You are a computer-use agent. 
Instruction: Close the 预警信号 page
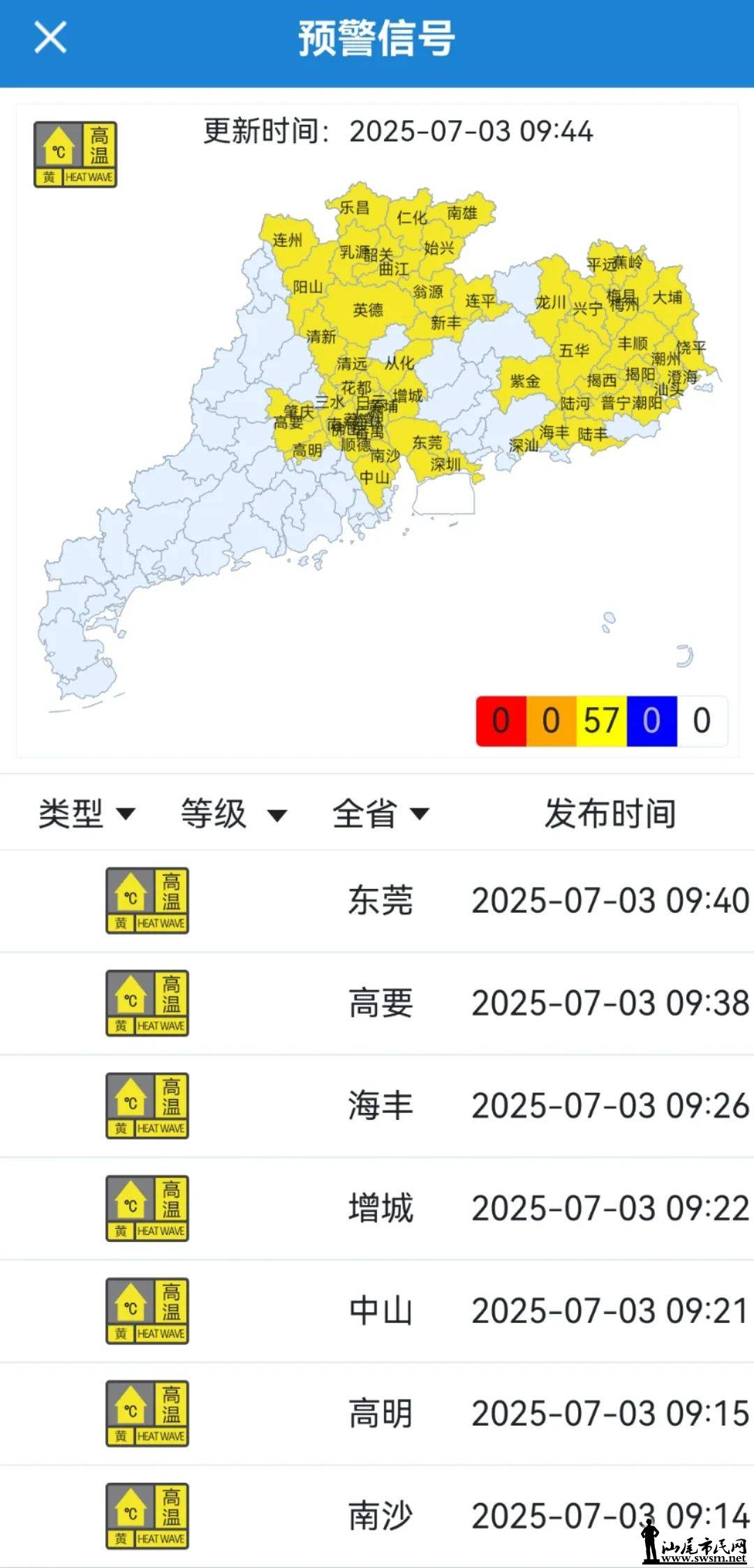pyautogui.click(x=50, y=38)
